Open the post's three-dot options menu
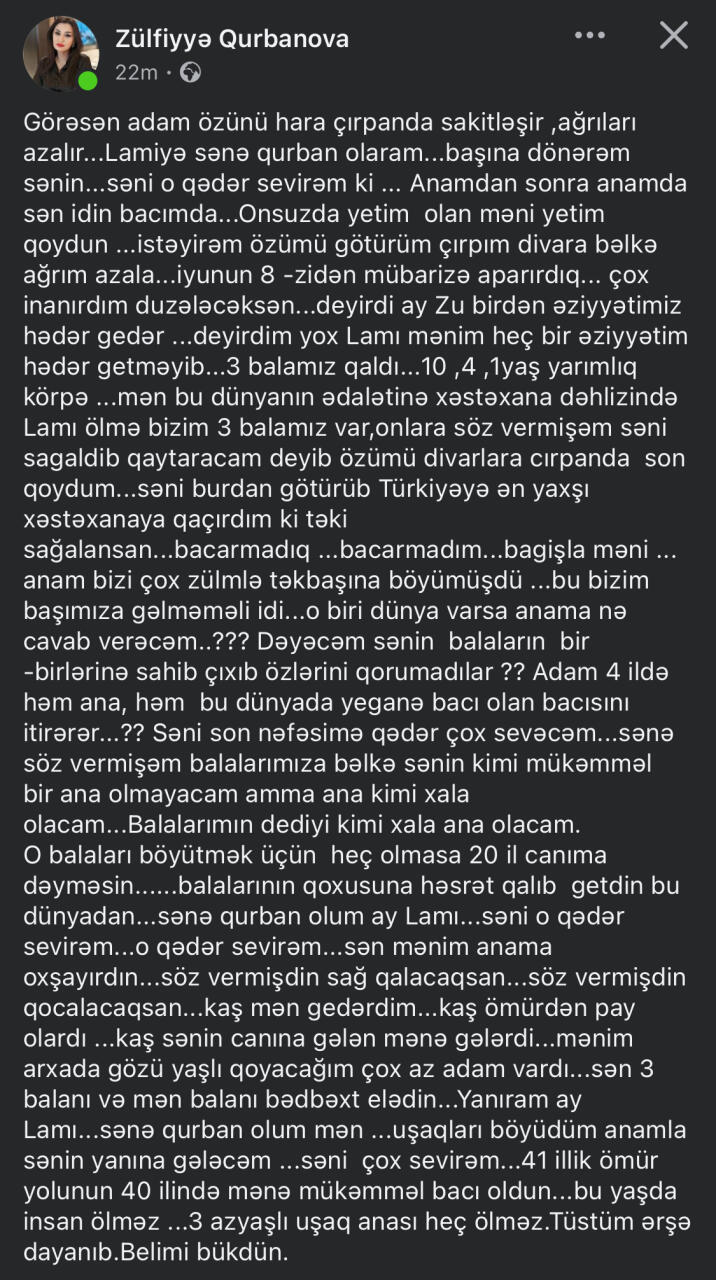 click(x=590, y=35)
